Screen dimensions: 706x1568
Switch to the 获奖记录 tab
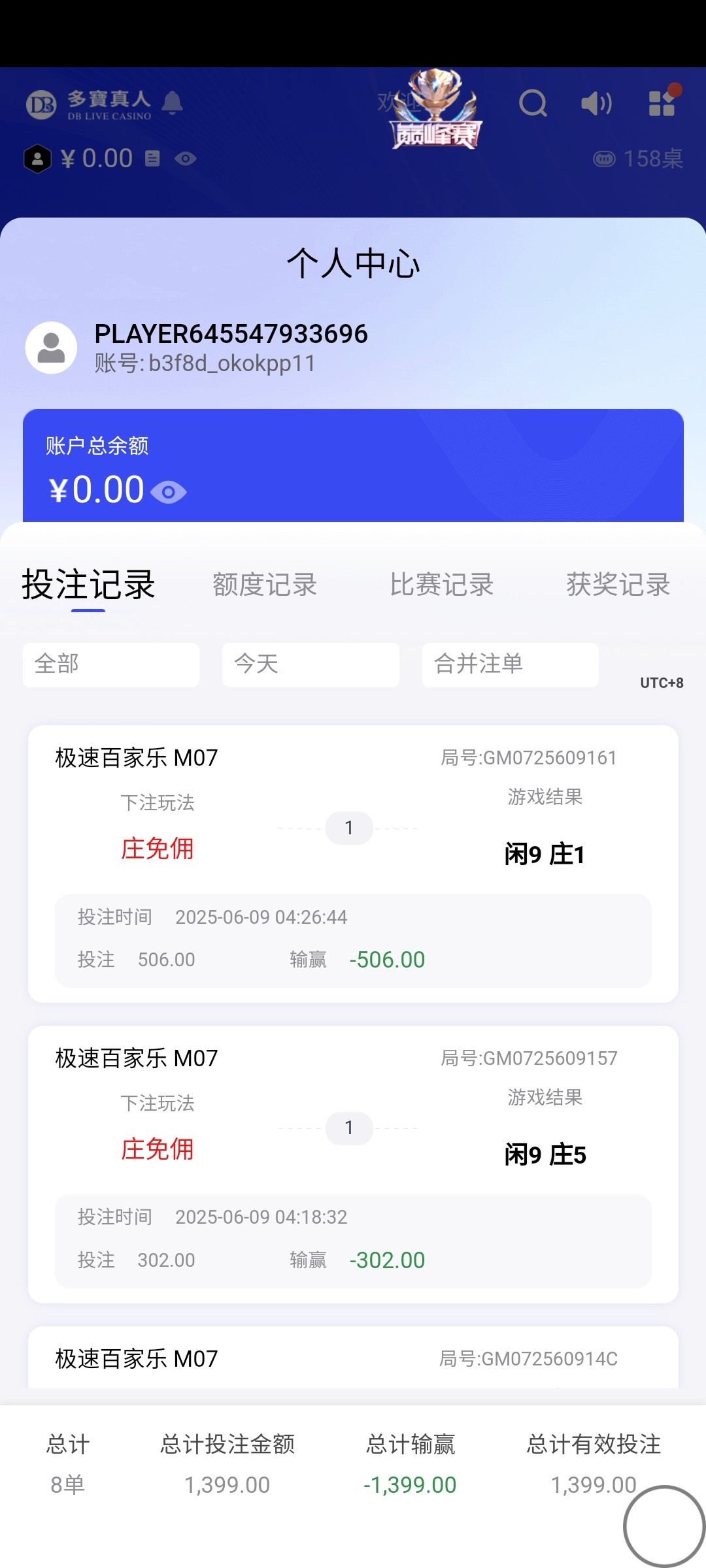point(618,585)
